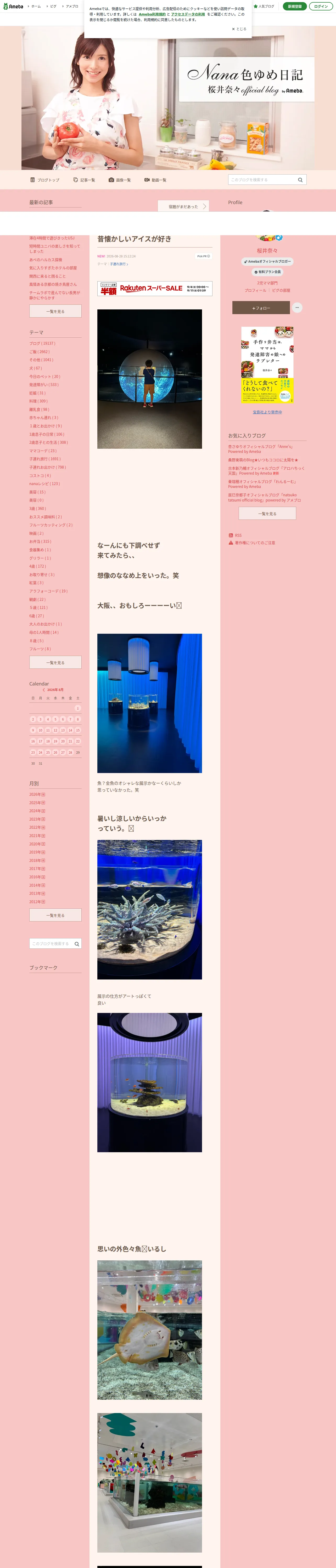The width and height of the screenshot is (336, 1568).
Task: Tap the top blog search field
Action: 267,180
